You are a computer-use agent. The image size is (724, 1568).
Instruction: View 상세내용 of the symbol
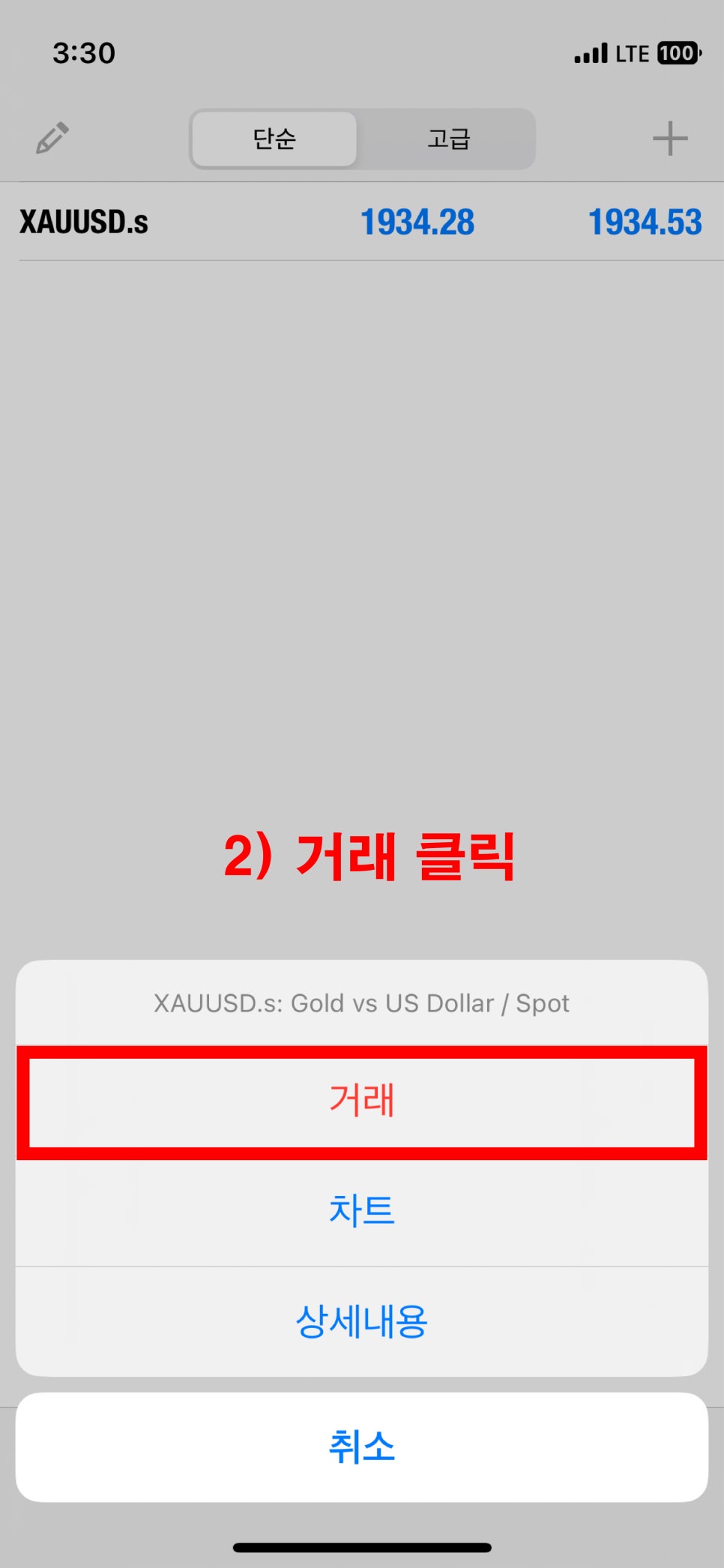point(362,1321)
